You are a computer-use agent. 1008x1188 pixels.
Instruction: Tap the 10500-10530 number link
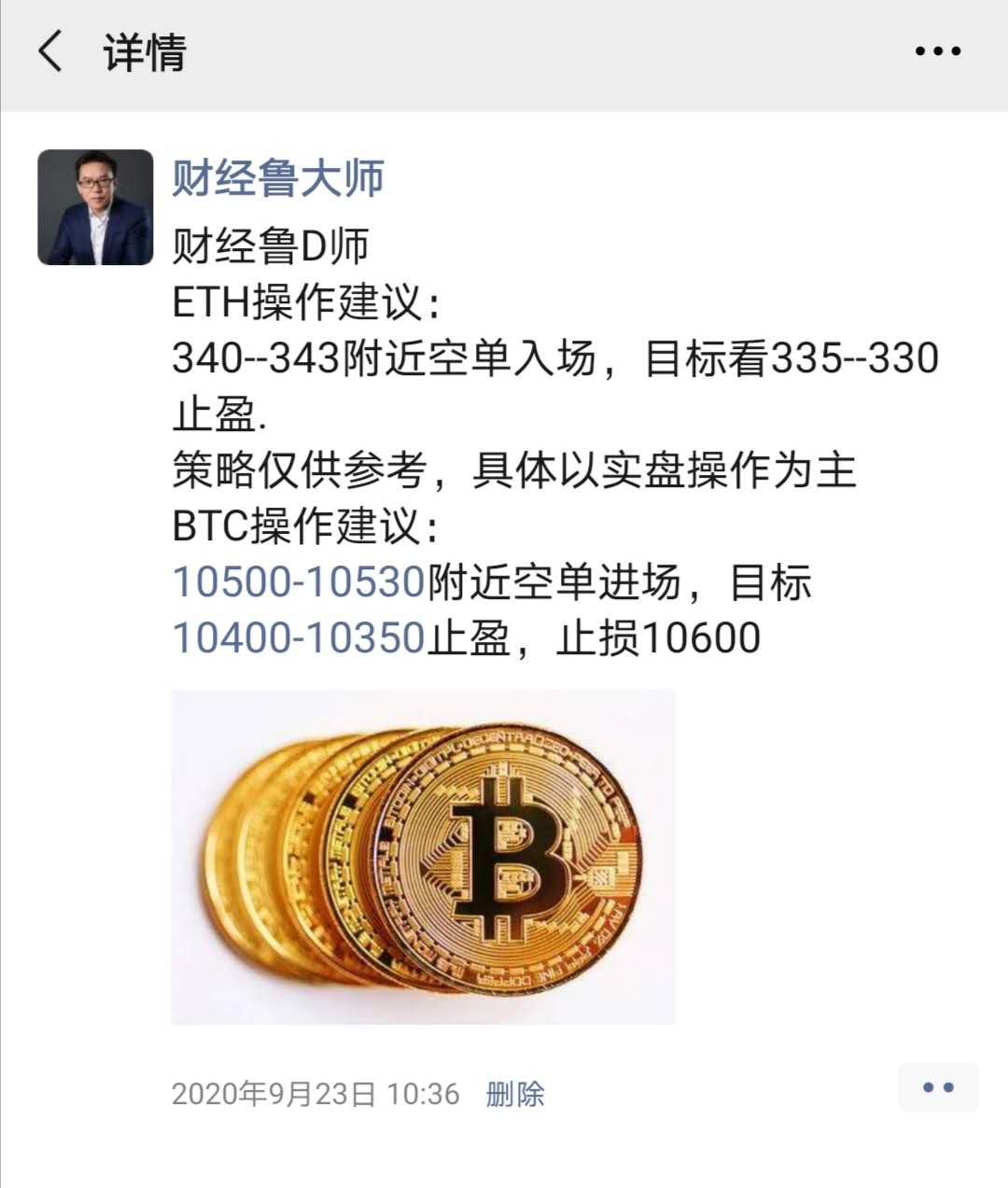pyautogui.click(x=300, y=582)
